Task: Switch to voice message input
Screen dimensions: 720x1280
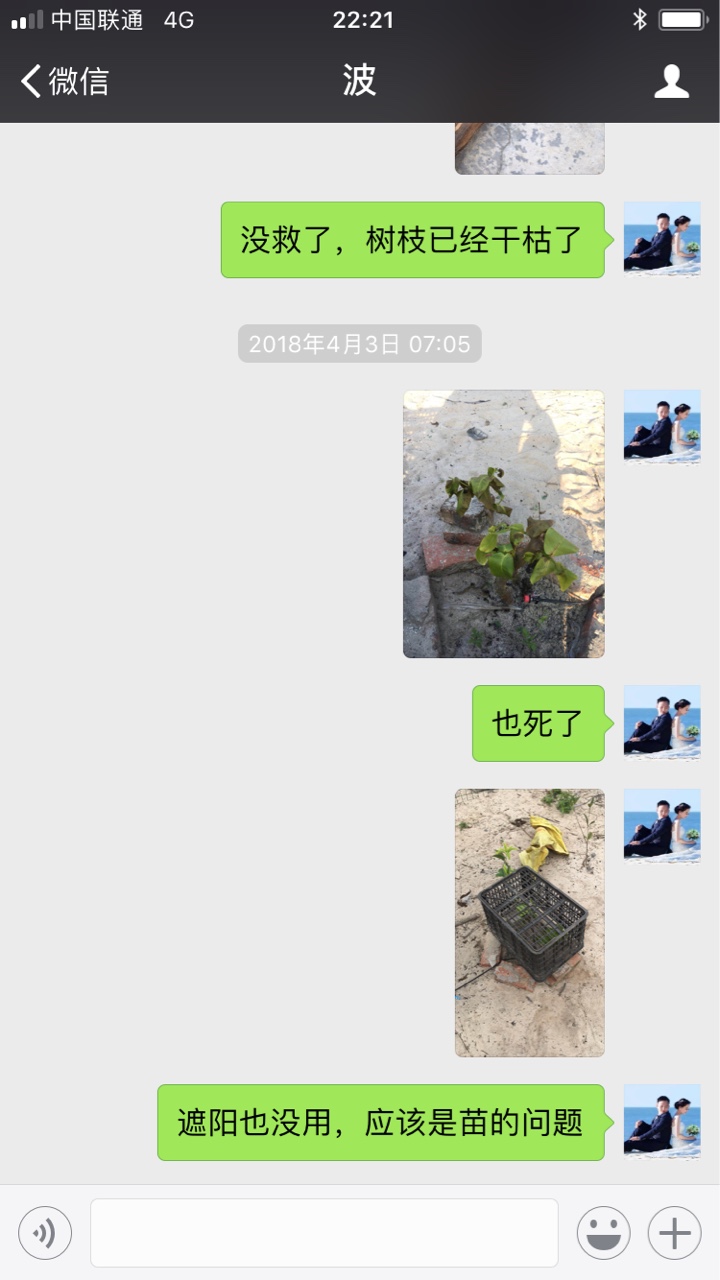Action: click(x=45, y=1233)
